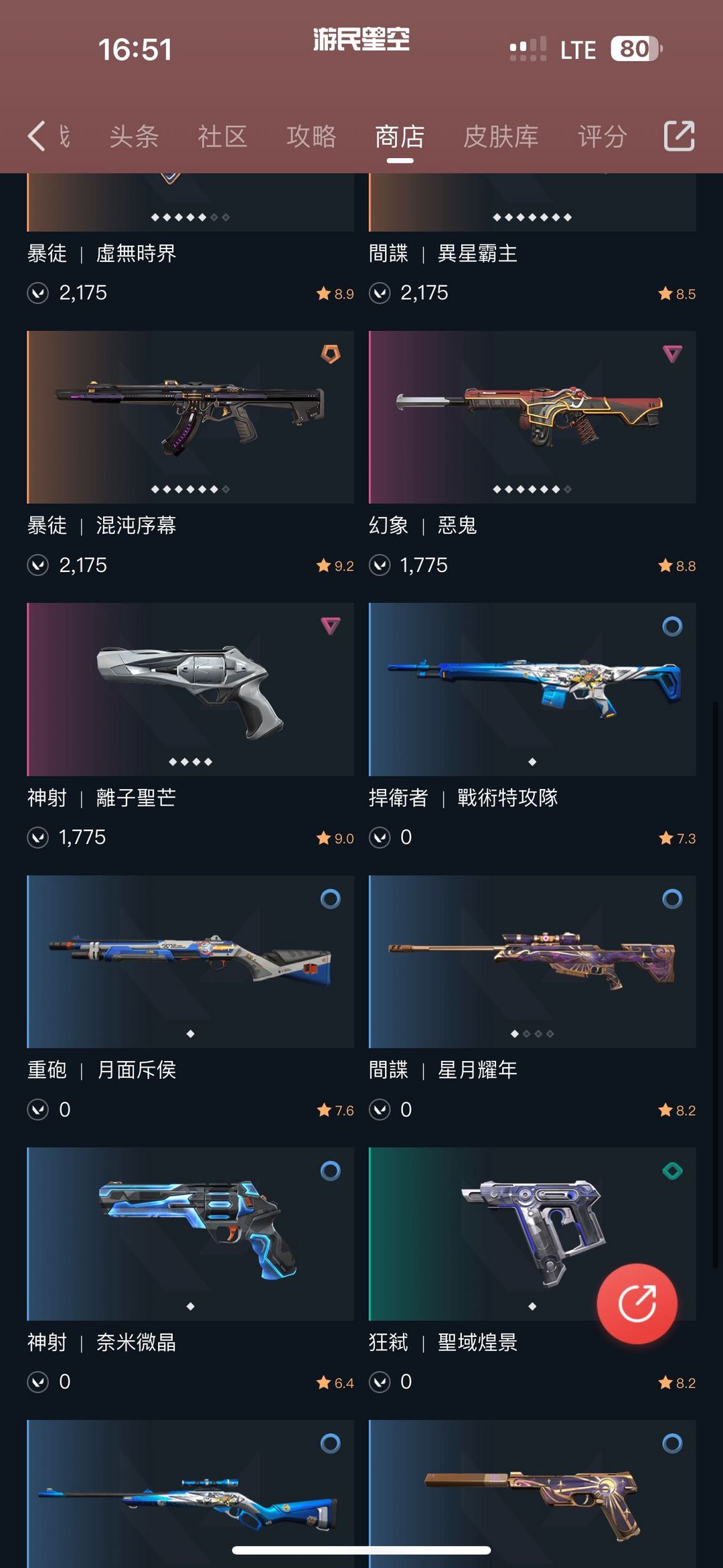Tap the share icon in top bar

point(679,136)
